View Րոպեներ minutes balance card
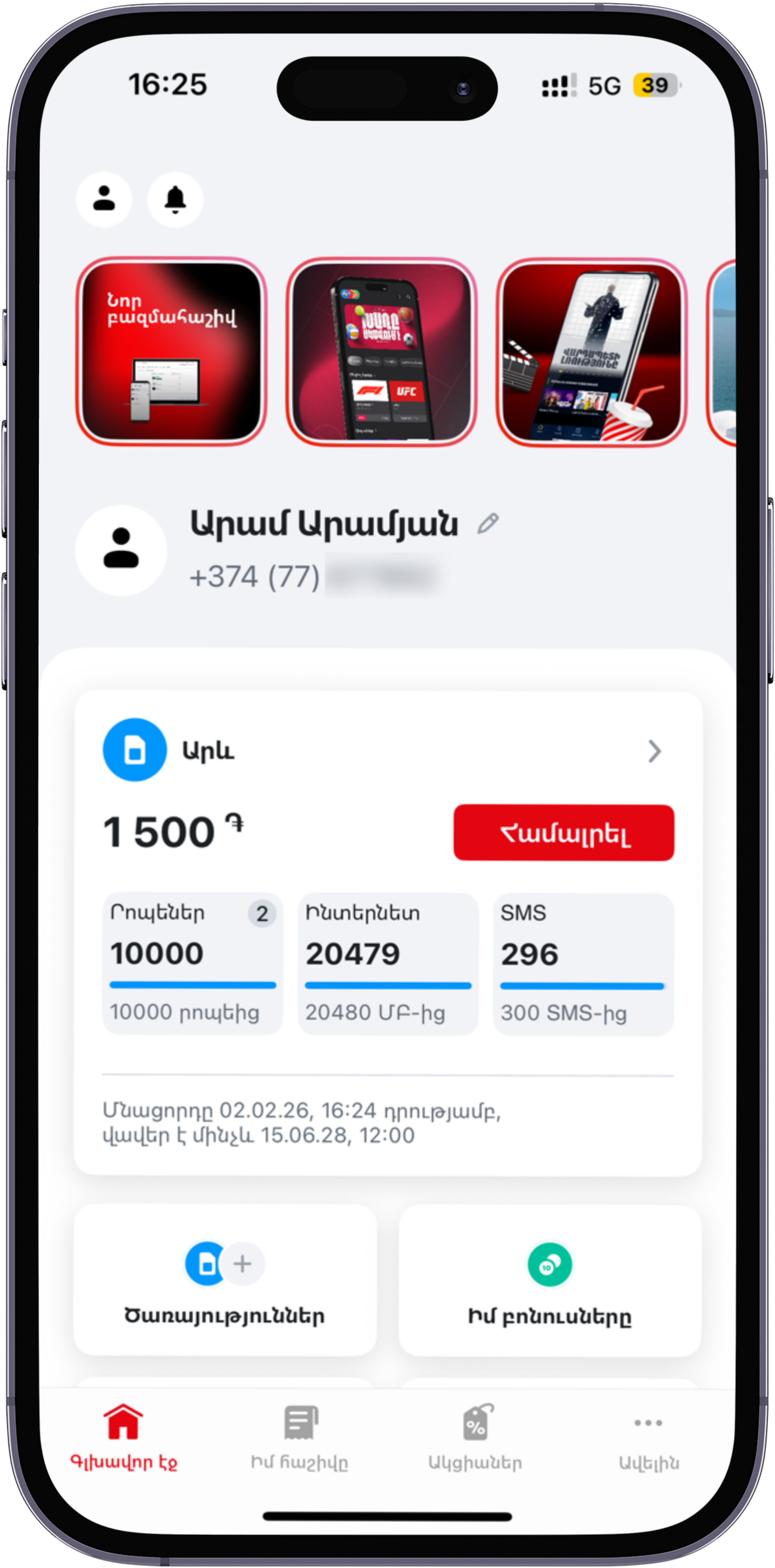The image size is (775, 1568). [x=193, y=964]
